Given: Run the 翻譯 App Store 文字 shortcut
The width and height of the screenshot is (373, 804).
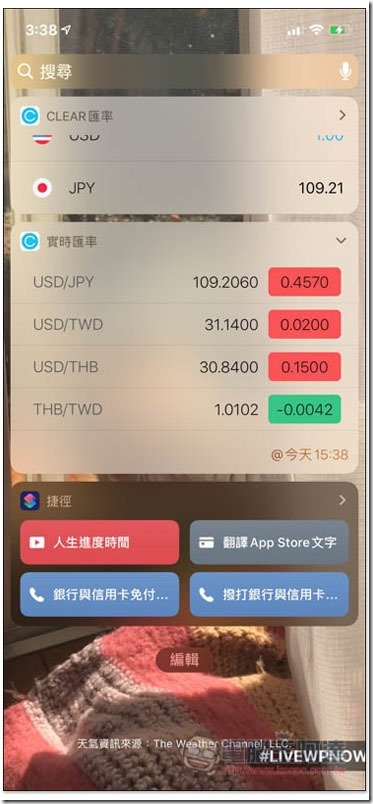Looking at the screenshot, I should tap(269, 542).
